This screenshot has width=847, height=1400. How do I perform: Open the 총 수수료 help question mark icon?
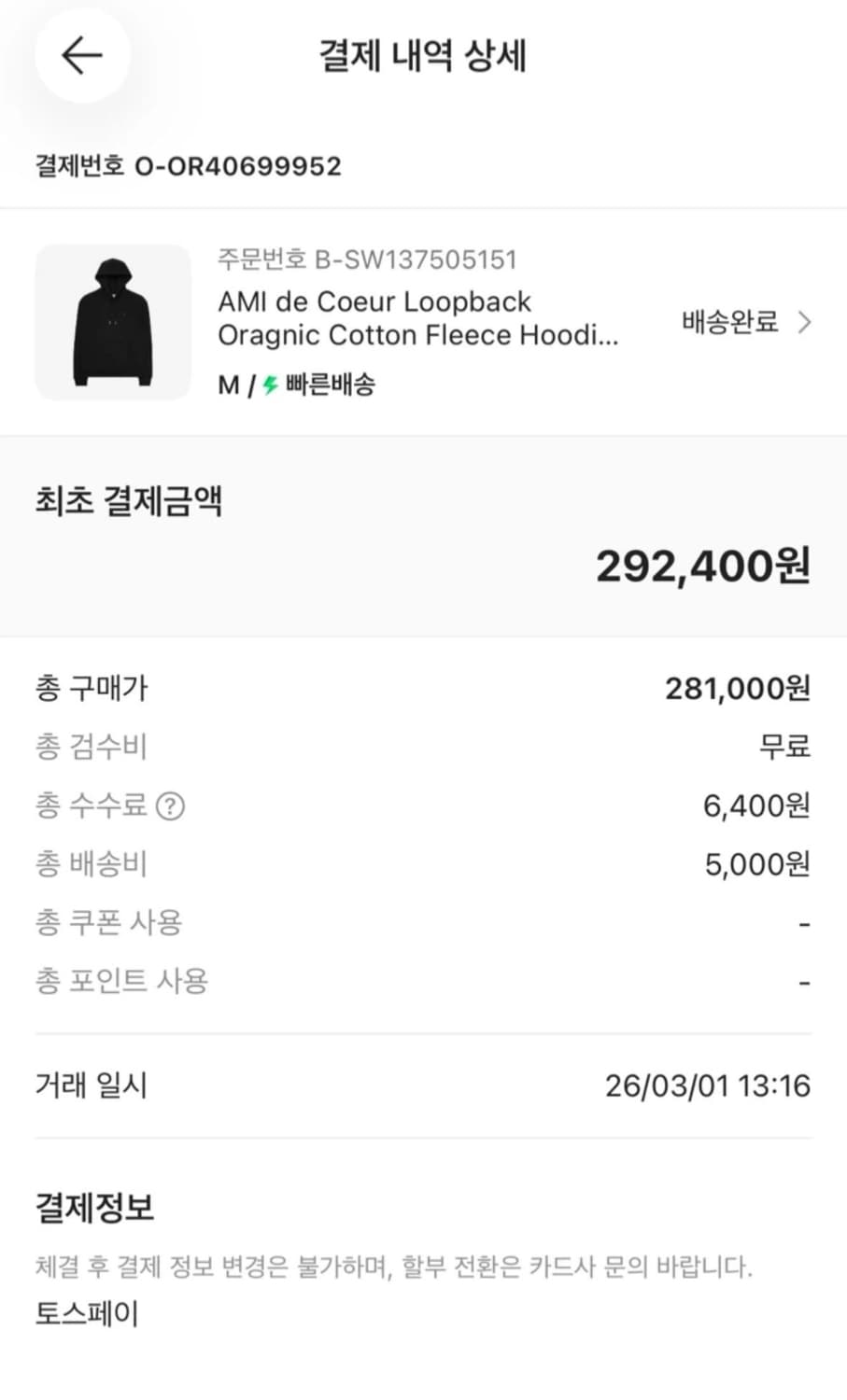pyautogui.click(x=170, y=806)
